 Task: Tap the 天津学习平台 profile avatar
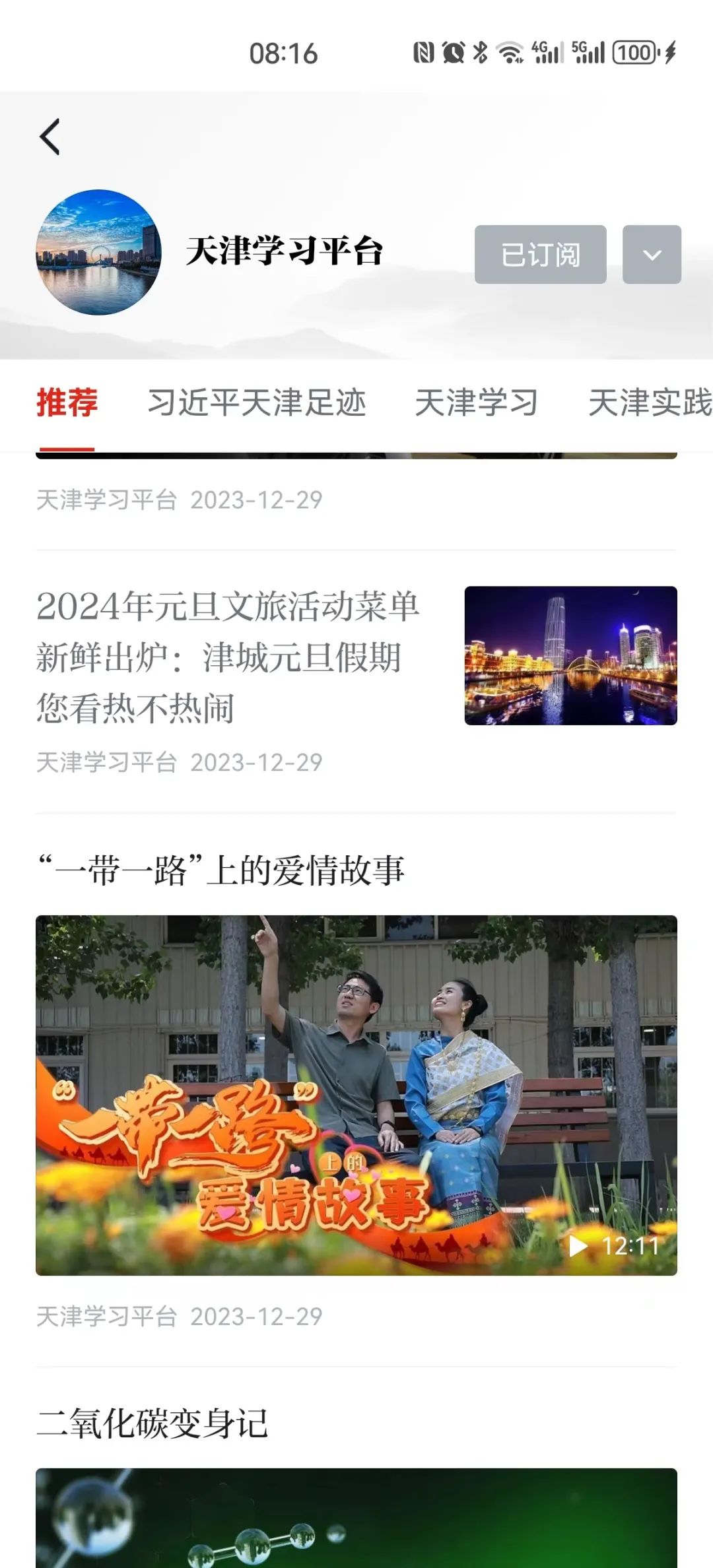(x=98, y=252)
